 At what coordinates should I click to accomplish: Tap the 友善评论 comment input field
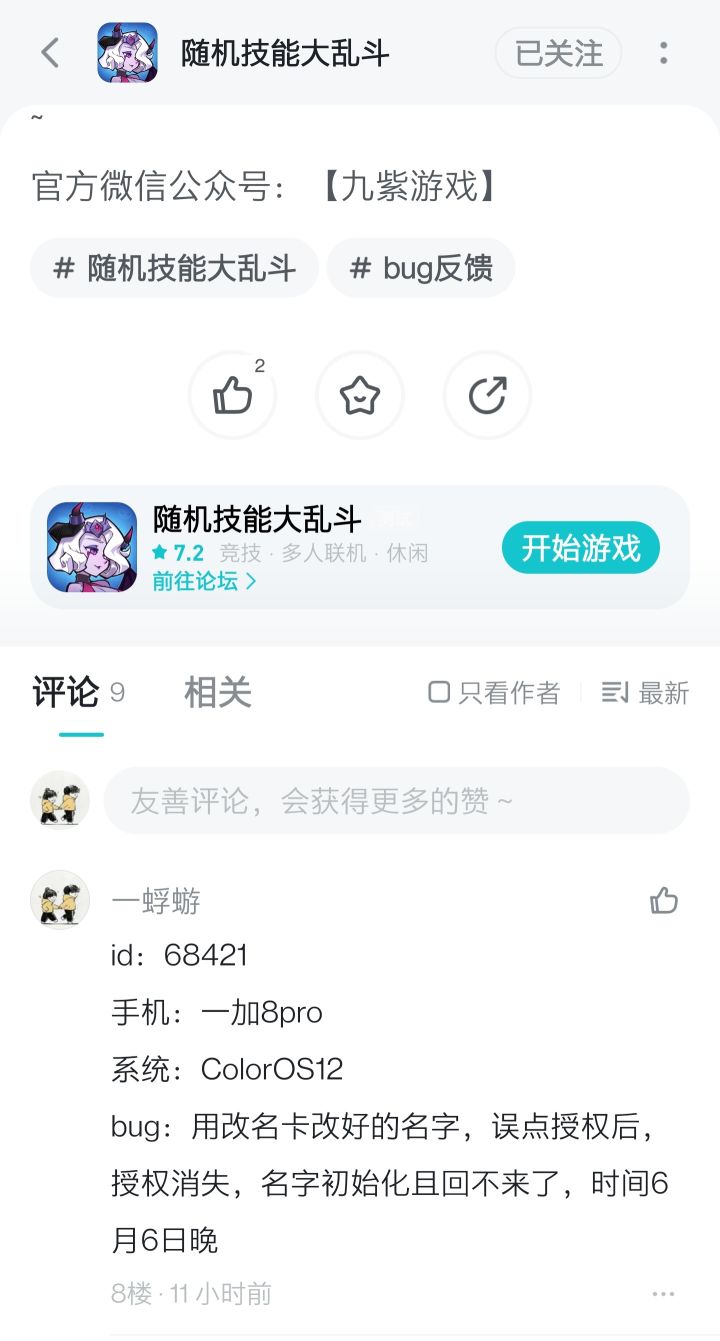pos(396,801)
